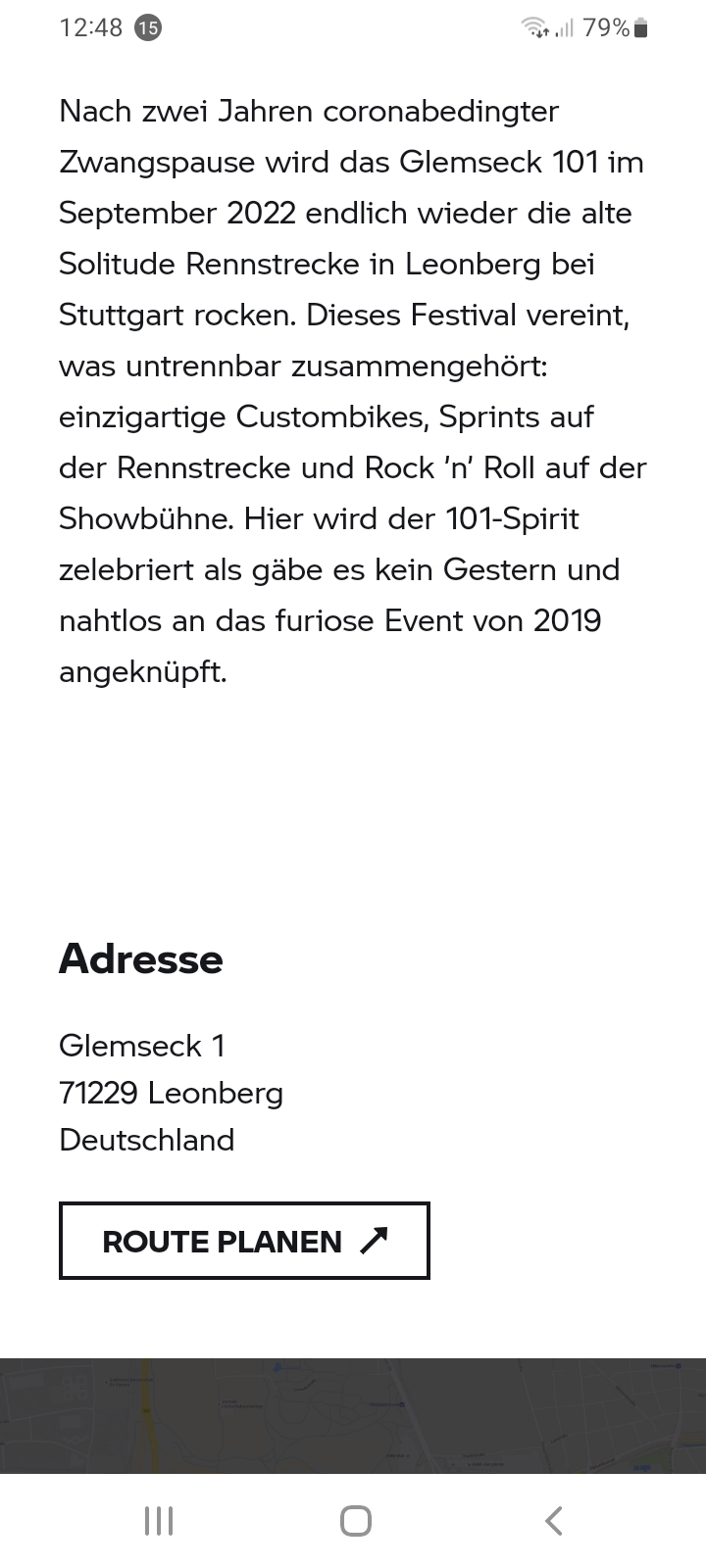Tap the Route planen button
706x1568 pixels.
pos(244,1241)
